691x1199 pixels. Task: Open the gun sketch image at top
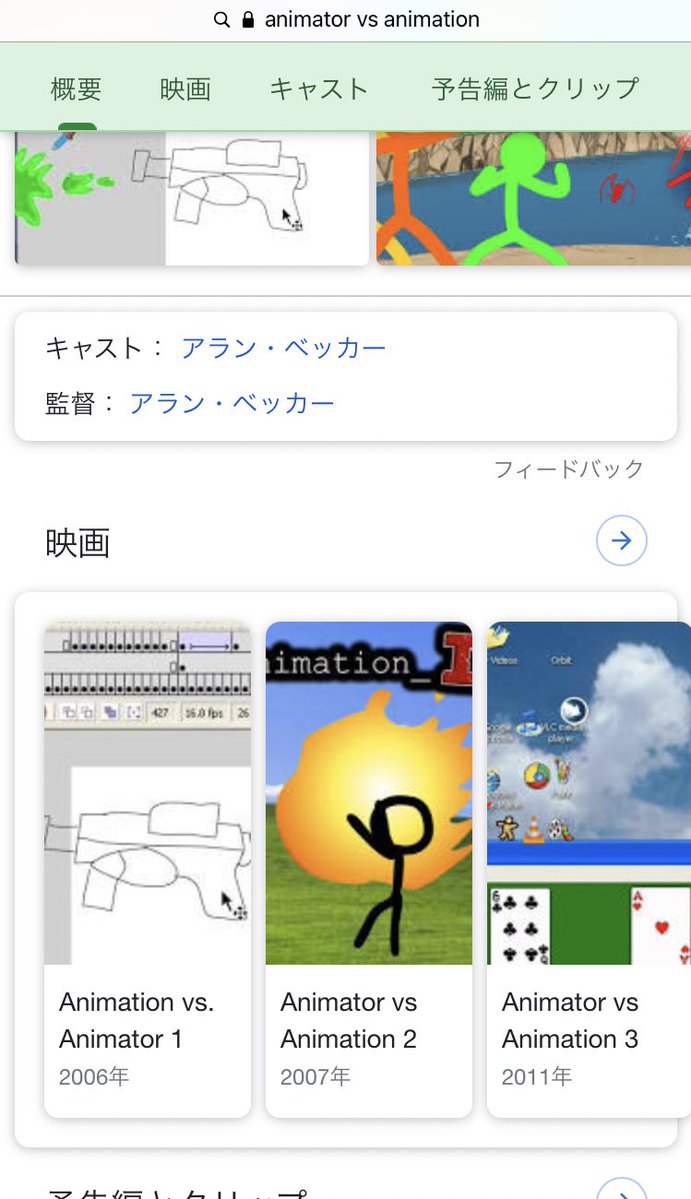point(192,198)
